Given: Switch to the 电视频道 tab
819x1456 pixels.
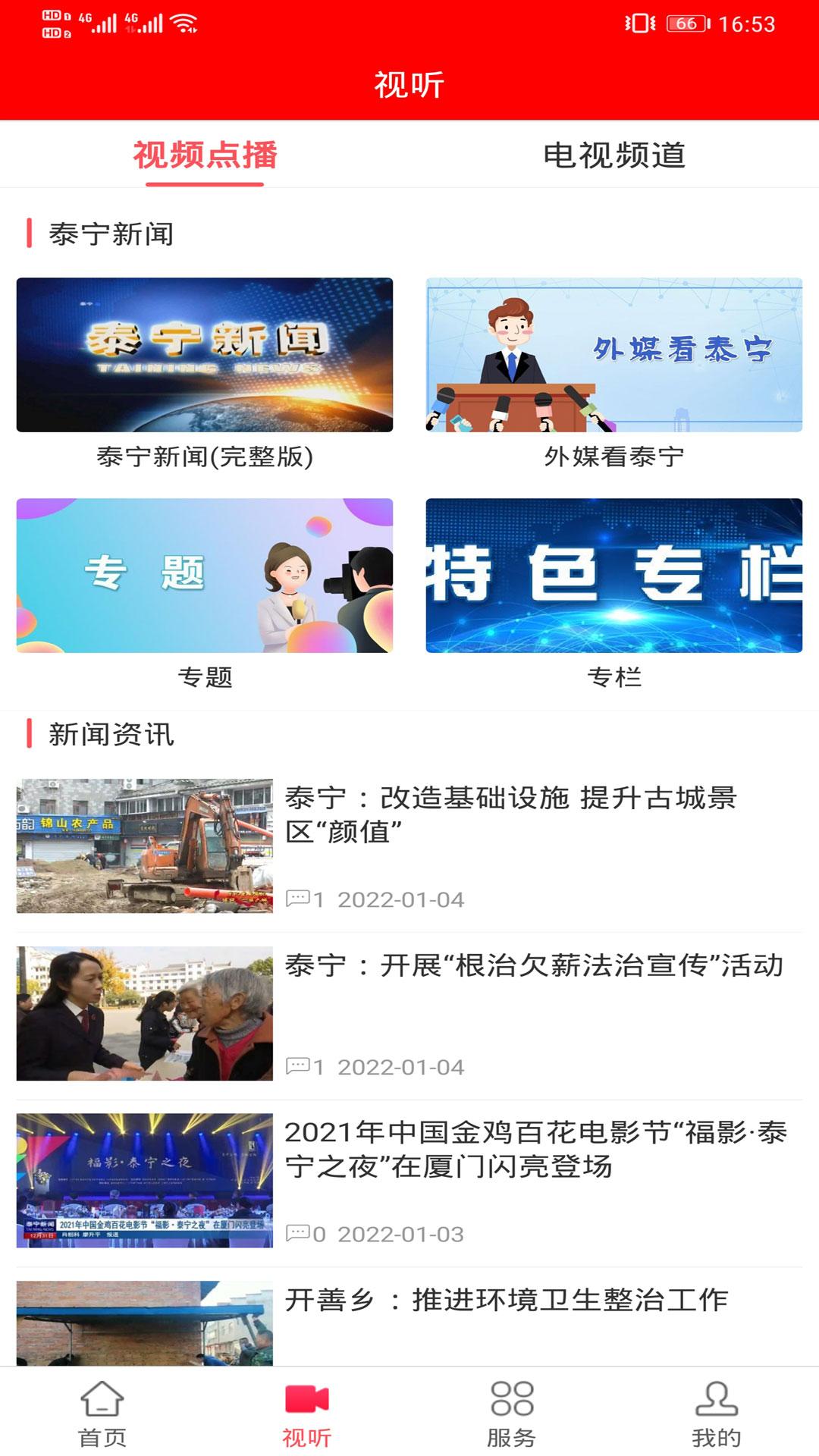Looking at the screenshot, I should (x=614, y=155).
